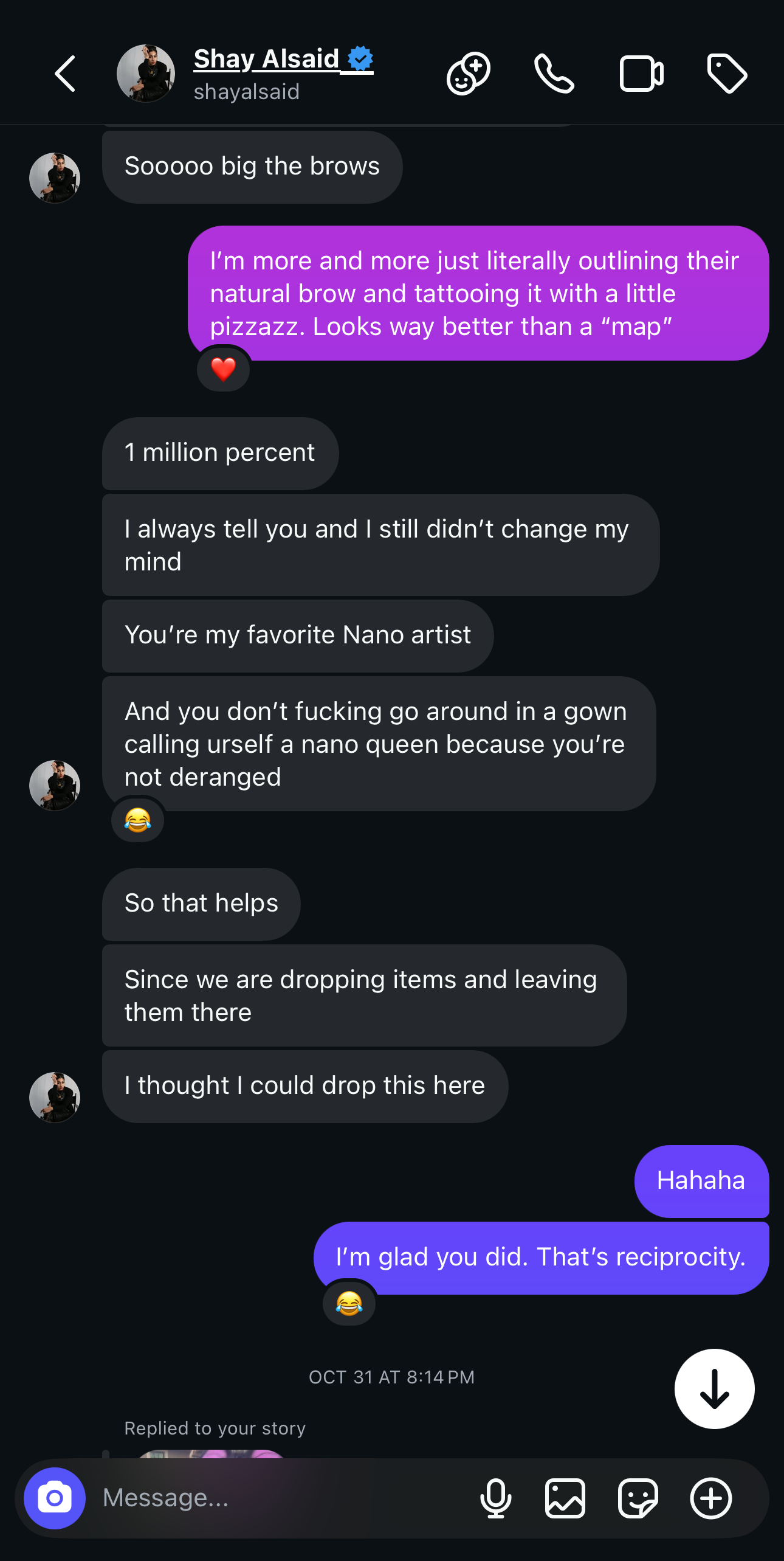Viewport: 784px width, 1561px height.
Task: View laughing reaction on the reciprocity message
Action: click(x=349, y=1304)
